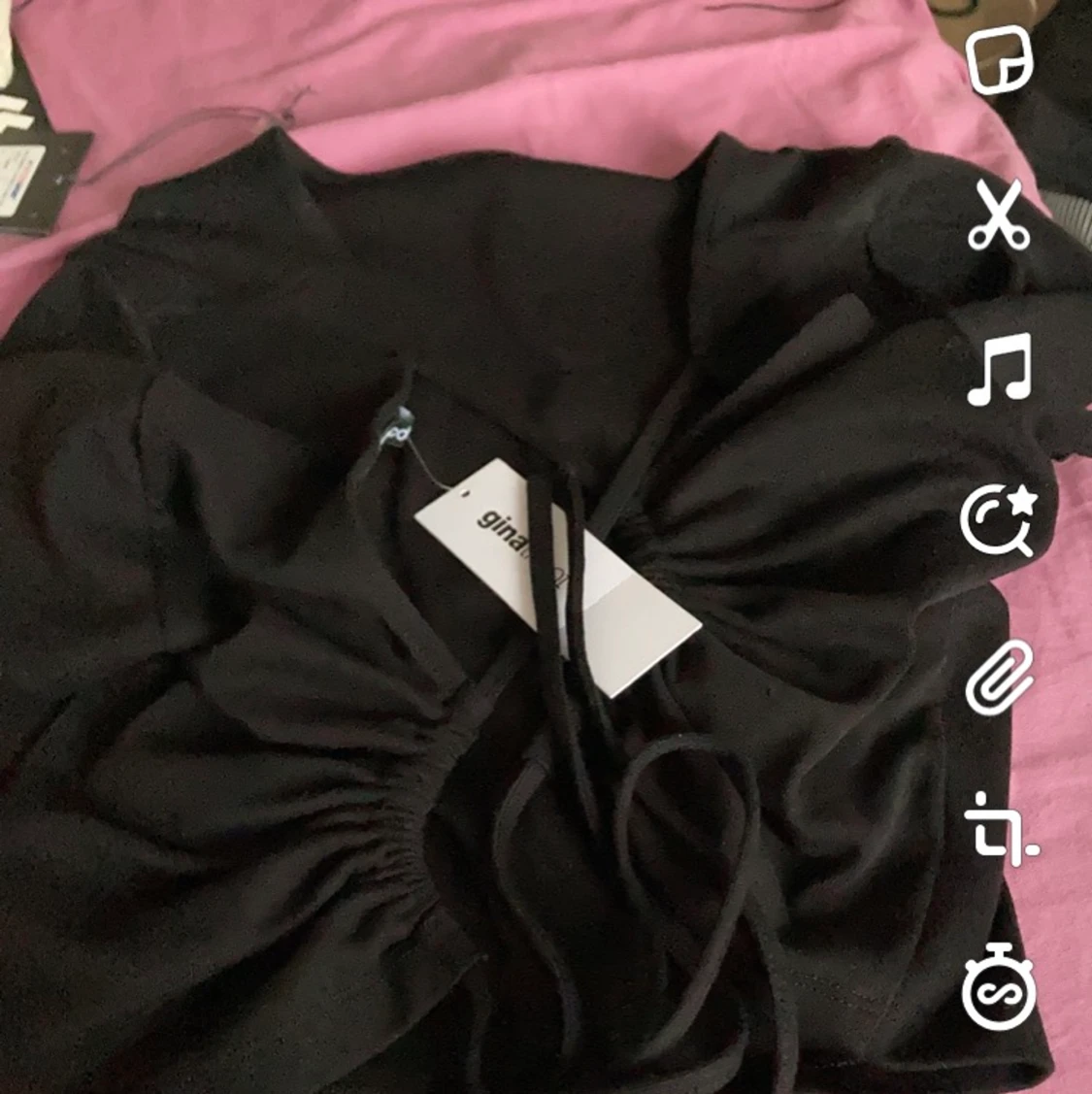
Task: Attach a link with the paperclip
Action: tap(1001, 679)
